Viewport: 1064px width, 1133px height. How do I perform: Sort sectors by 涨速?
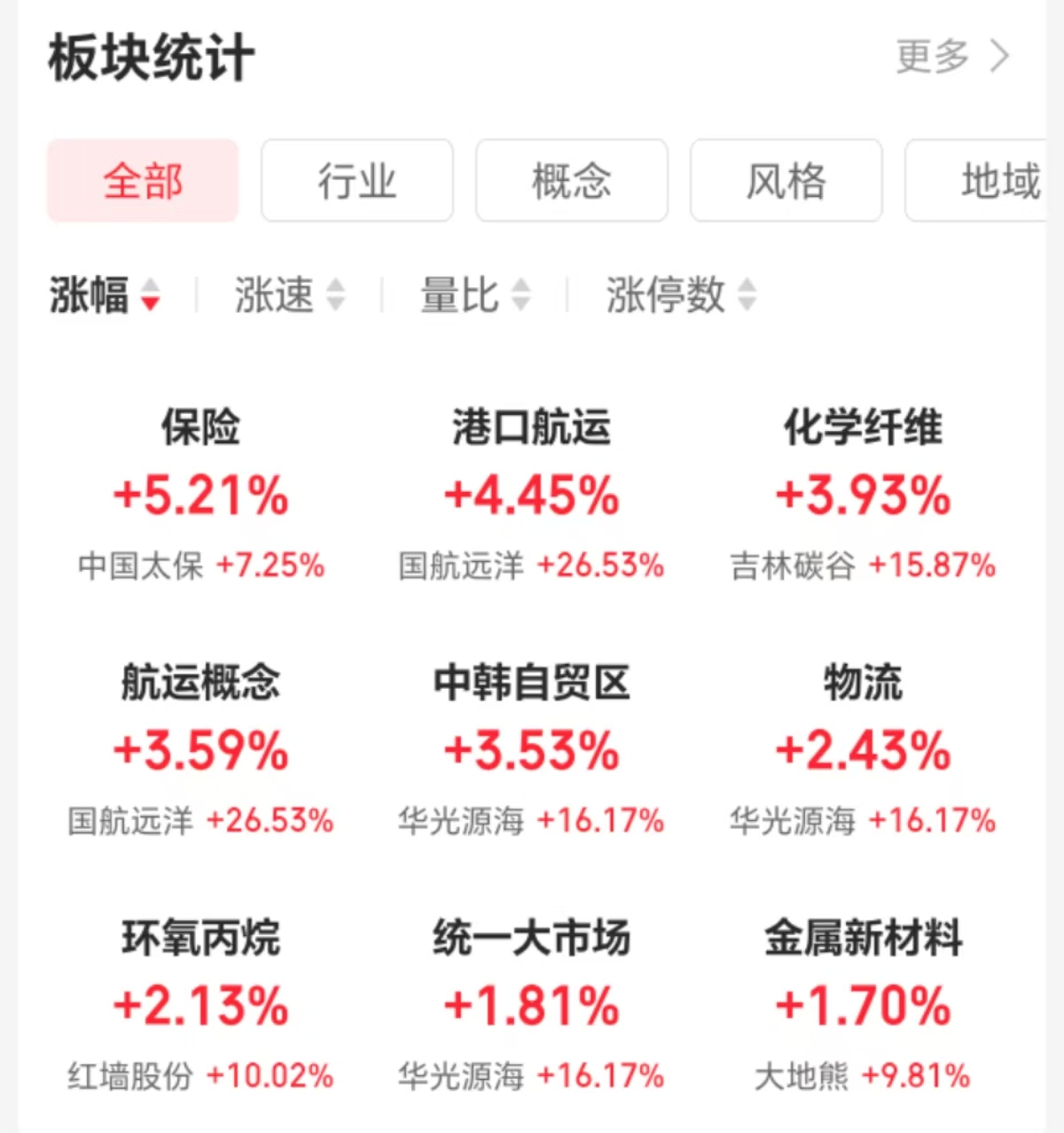(x=288, y=295)
